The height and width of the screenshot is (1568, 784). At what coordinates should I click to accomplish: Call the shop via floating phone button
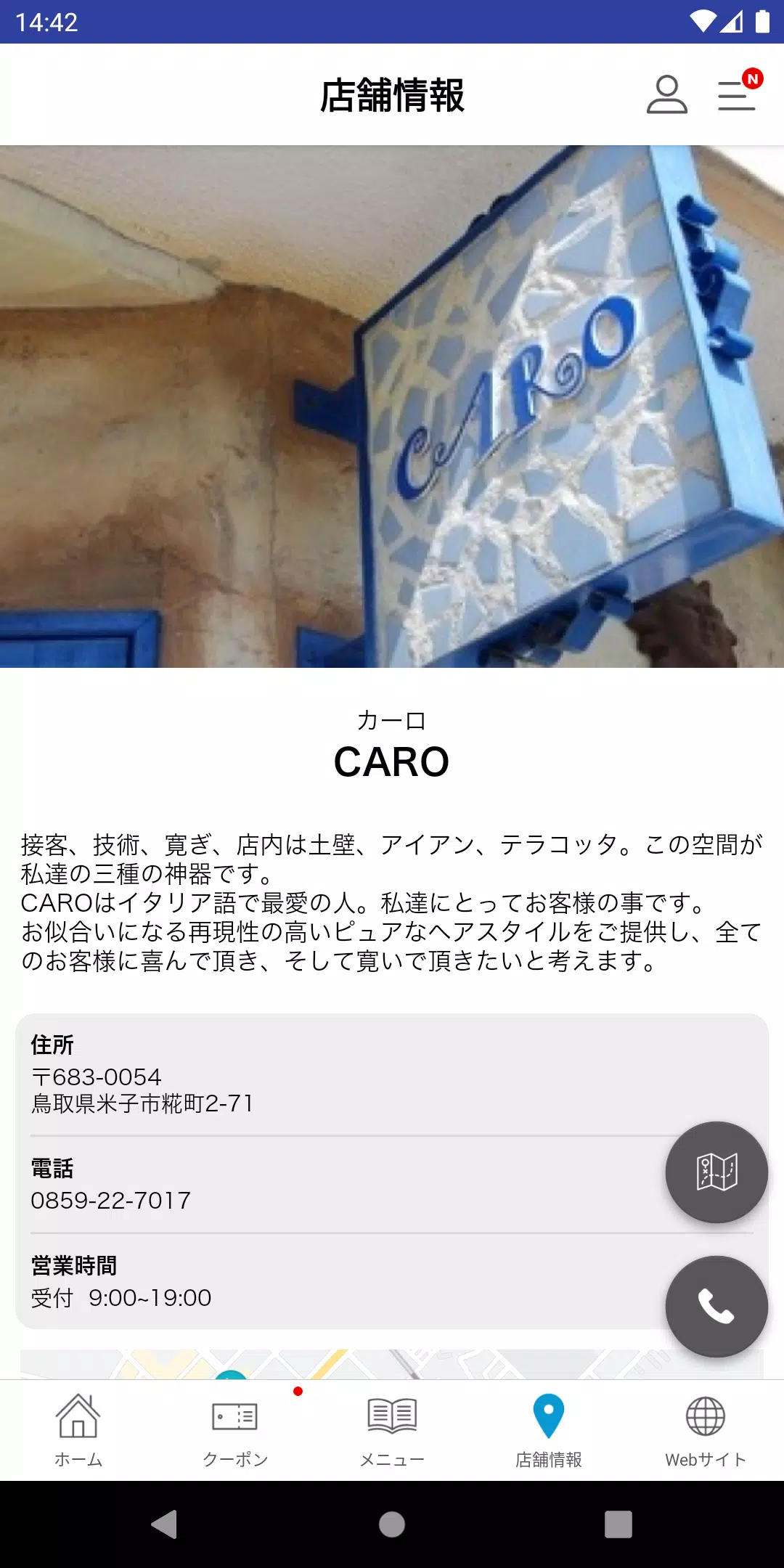pos(716,1306)
